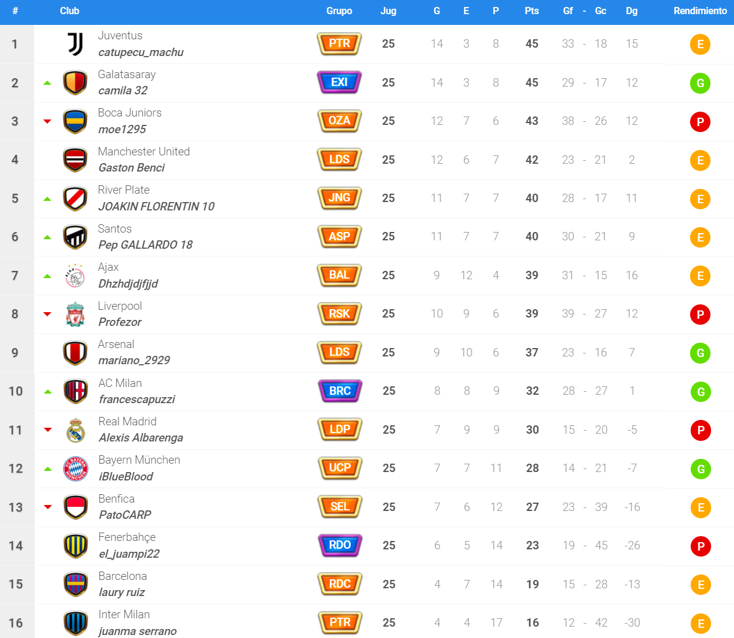Open Inter Milan row
This screenshot has width=734, height=638.
[x=124, y=615]
